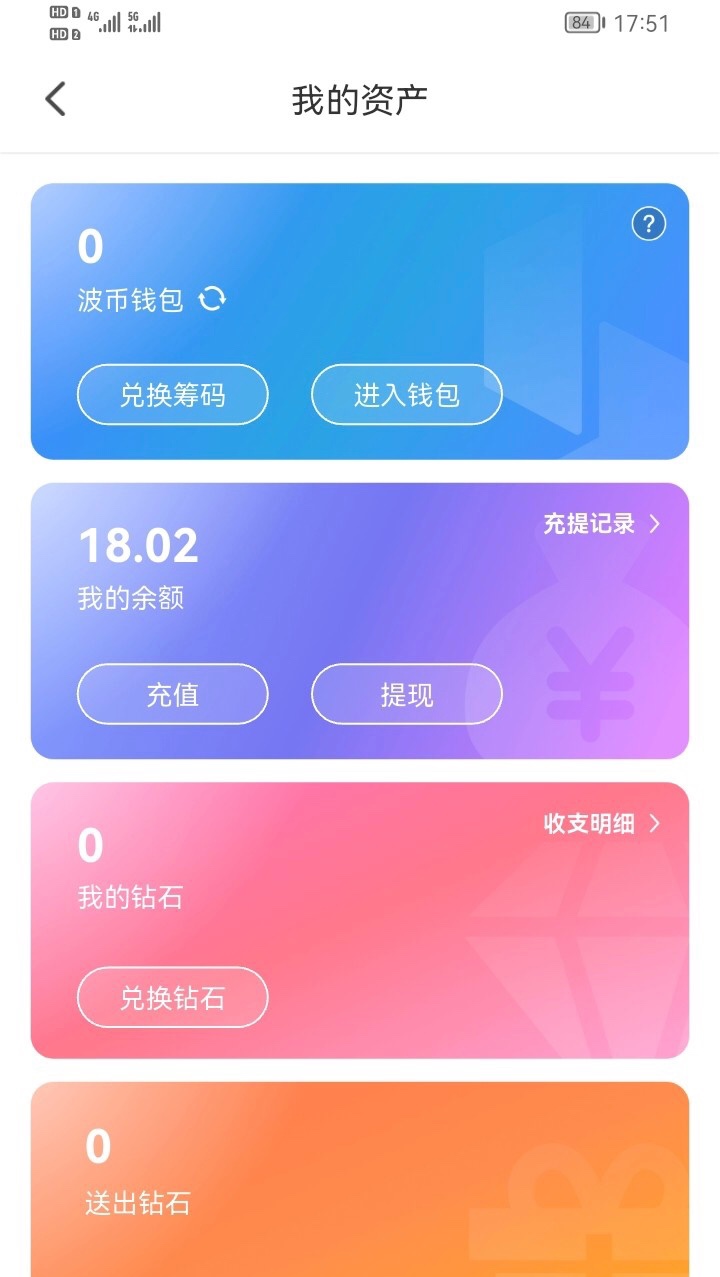Choose 提现 to withdraw funds
This screenshot has height=1277, width=720.
406,694
